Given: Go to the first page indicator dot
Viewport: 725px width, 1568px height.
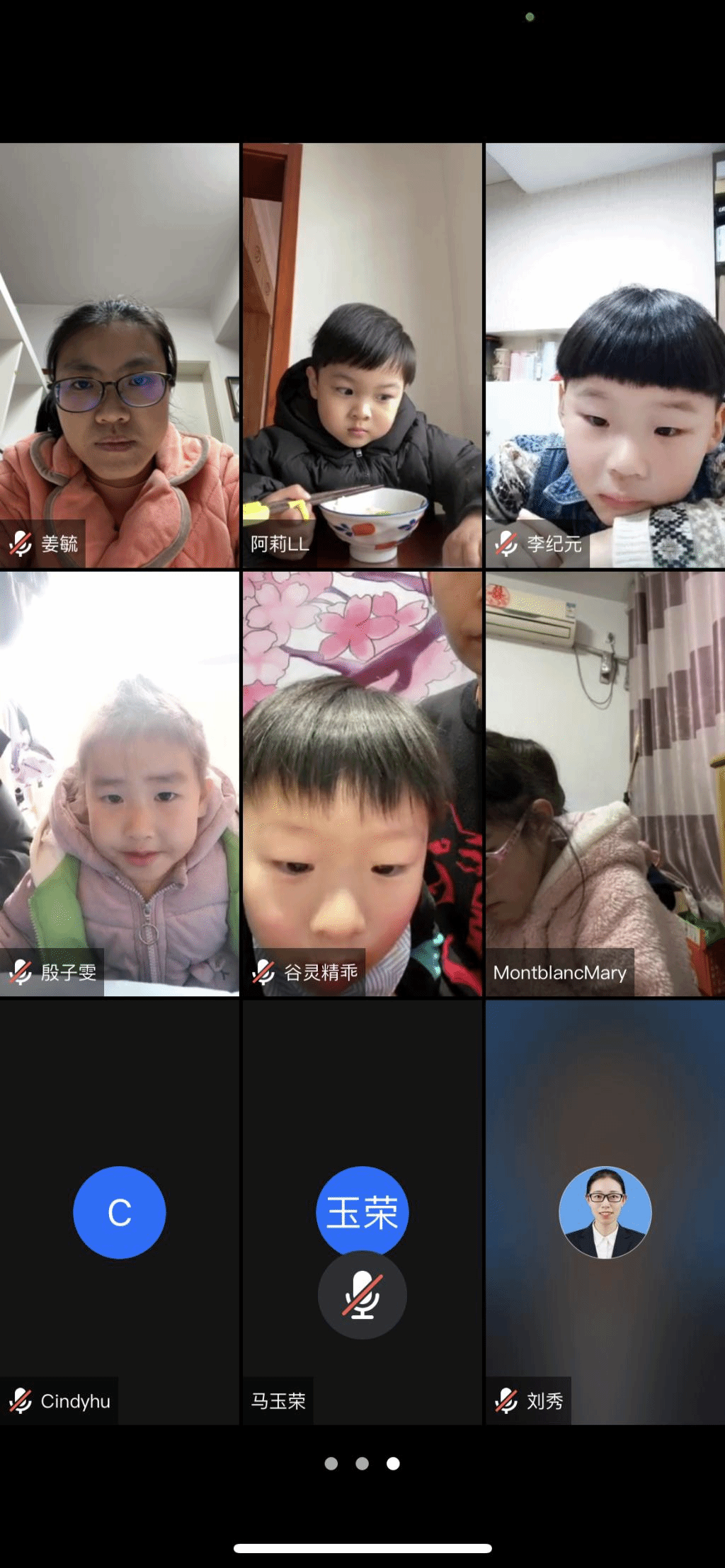Looking at the screenshot, I should coord(331,1463).
